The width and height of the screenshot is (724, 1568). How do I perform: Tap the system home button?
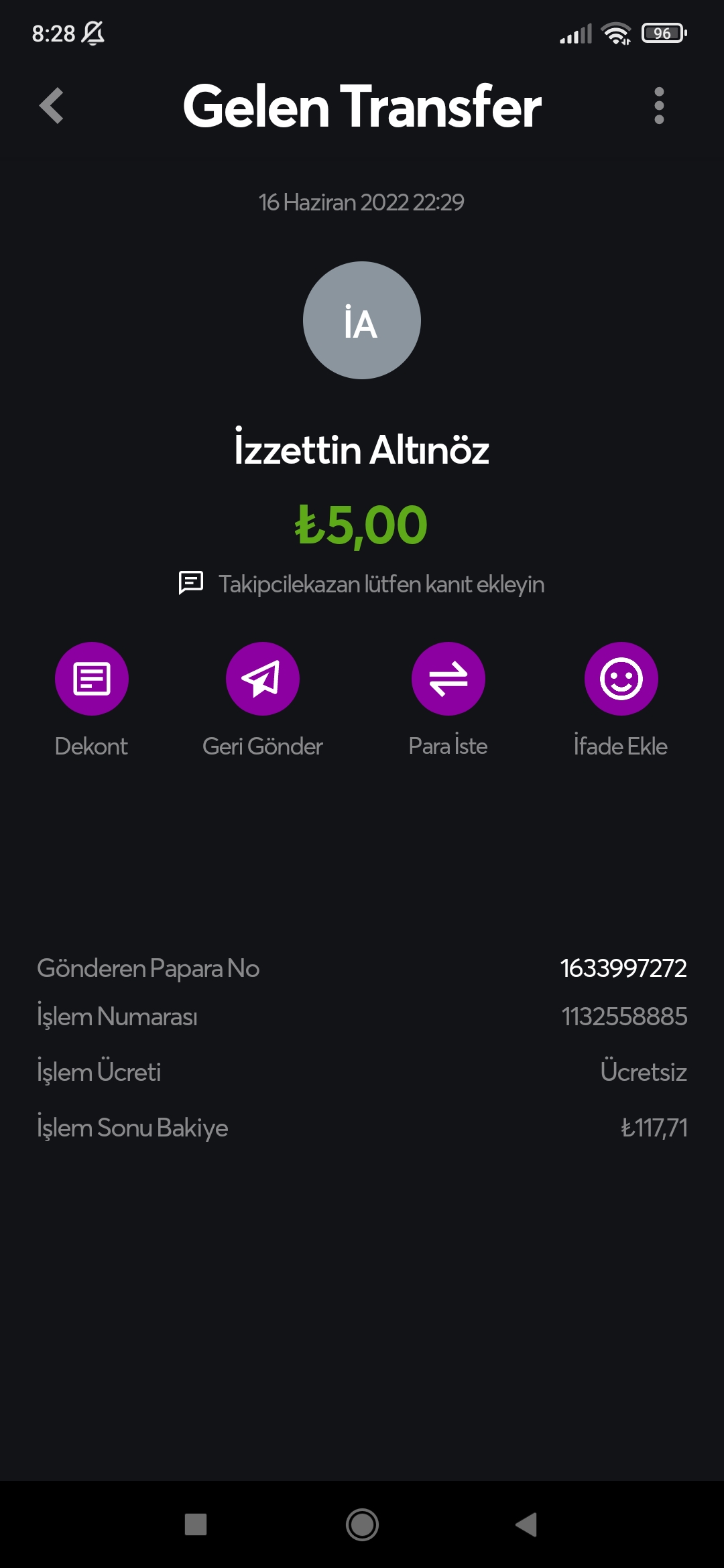(362, 1524)
